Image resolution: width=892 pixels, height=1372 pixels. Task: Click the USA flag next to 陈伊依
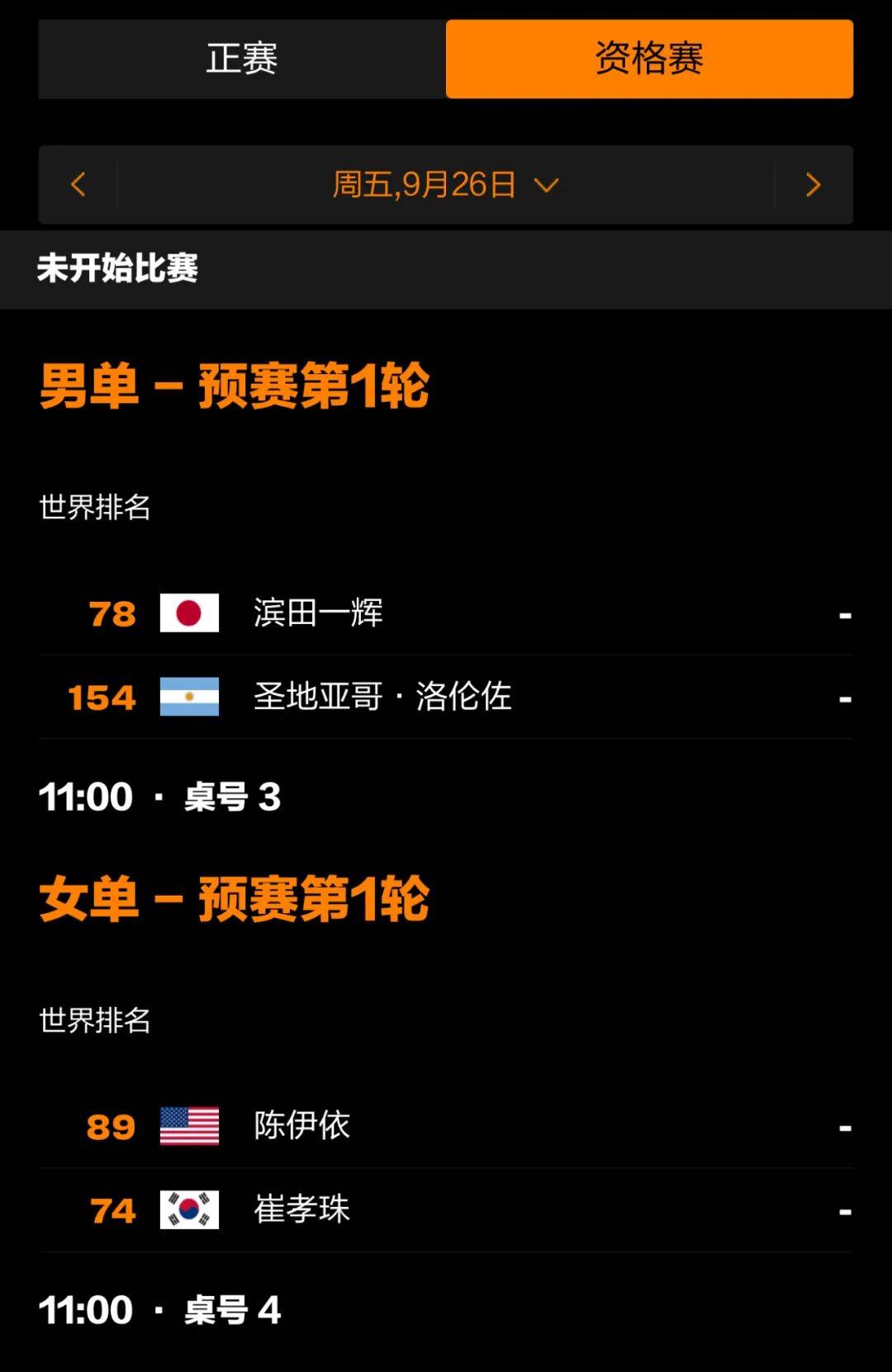pos(188,1125)
